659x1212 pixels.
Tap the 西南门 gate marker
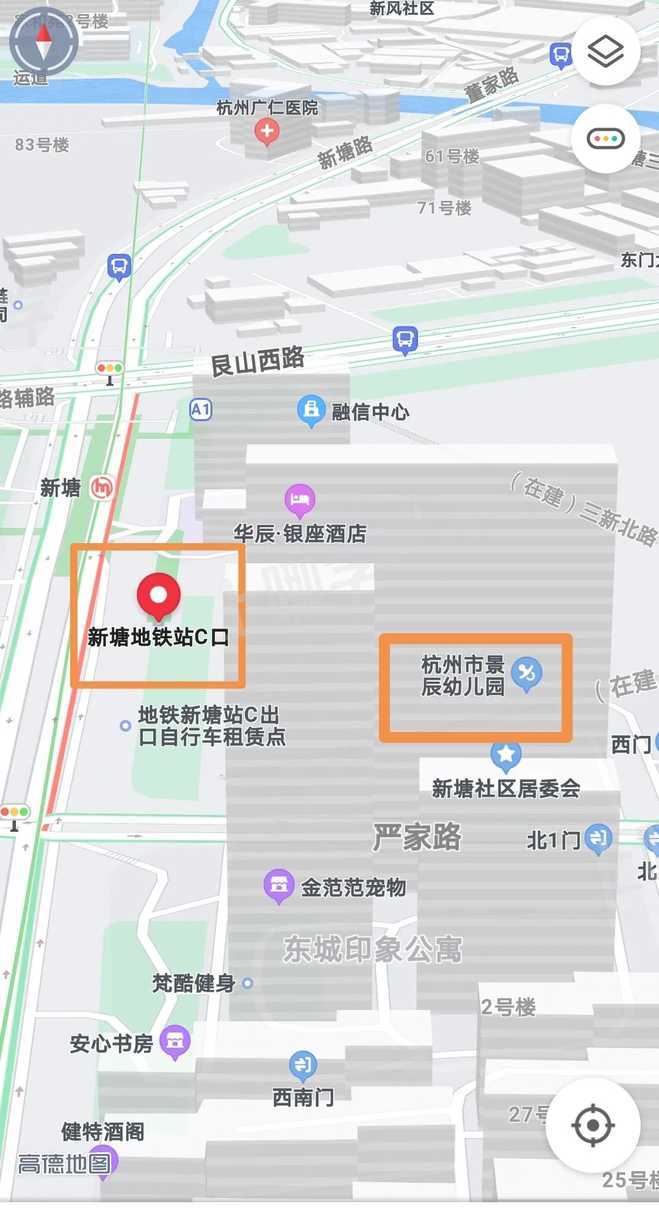[302, 1066]
